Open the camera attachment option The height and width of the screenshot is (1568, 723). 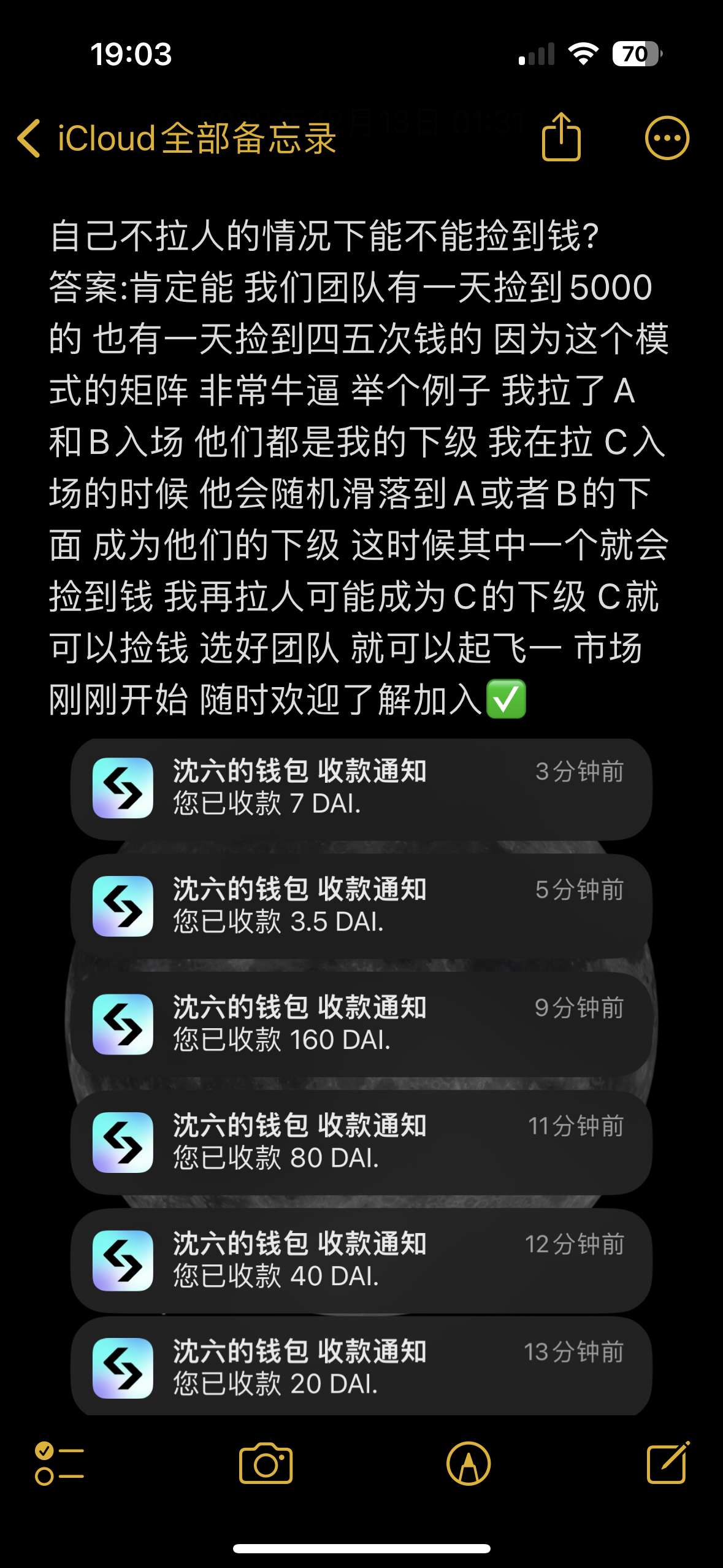click(266, 1463)
